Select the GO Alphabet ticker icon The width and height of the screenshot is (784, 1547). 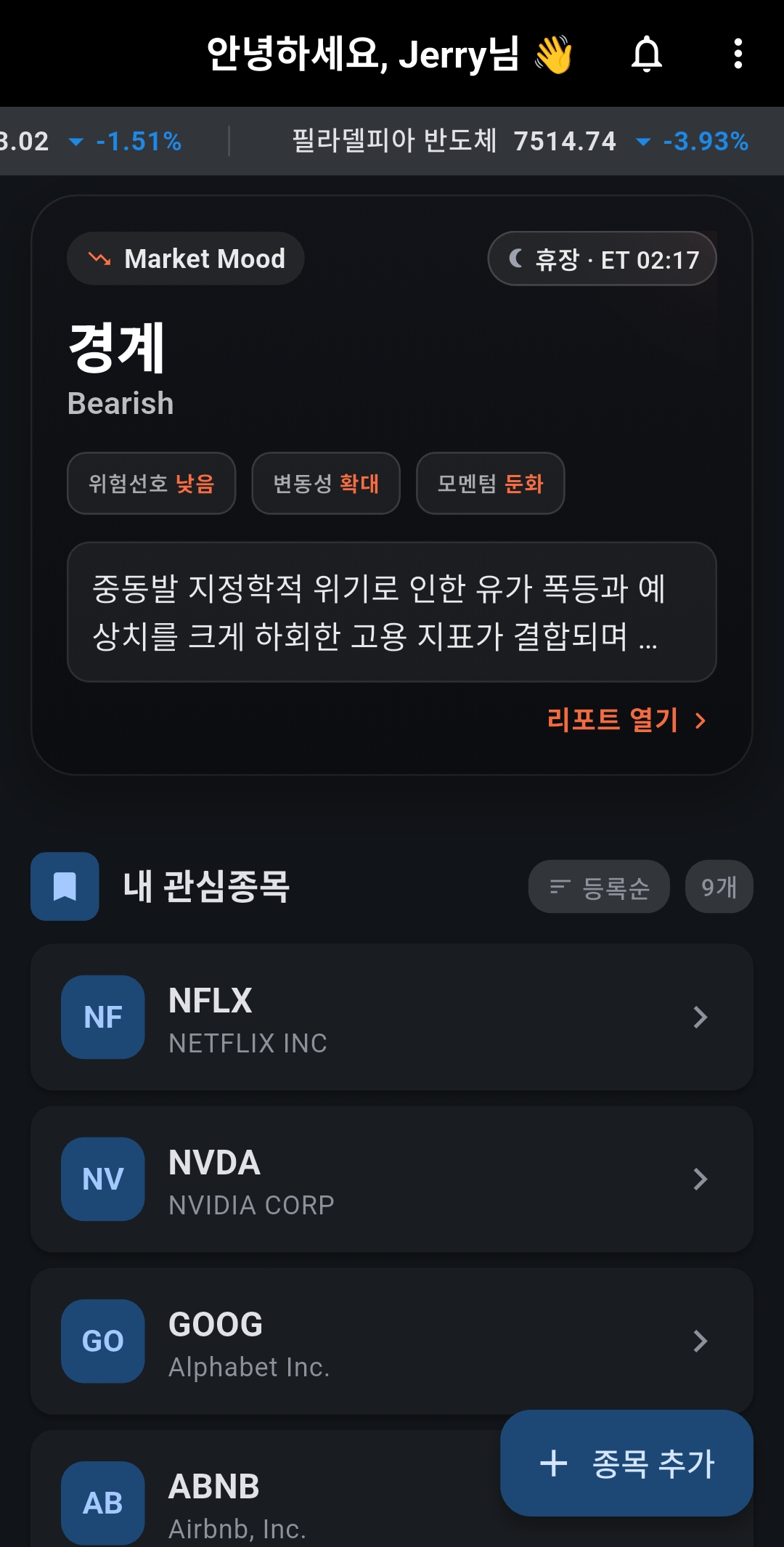click(x=102, y=1341)
